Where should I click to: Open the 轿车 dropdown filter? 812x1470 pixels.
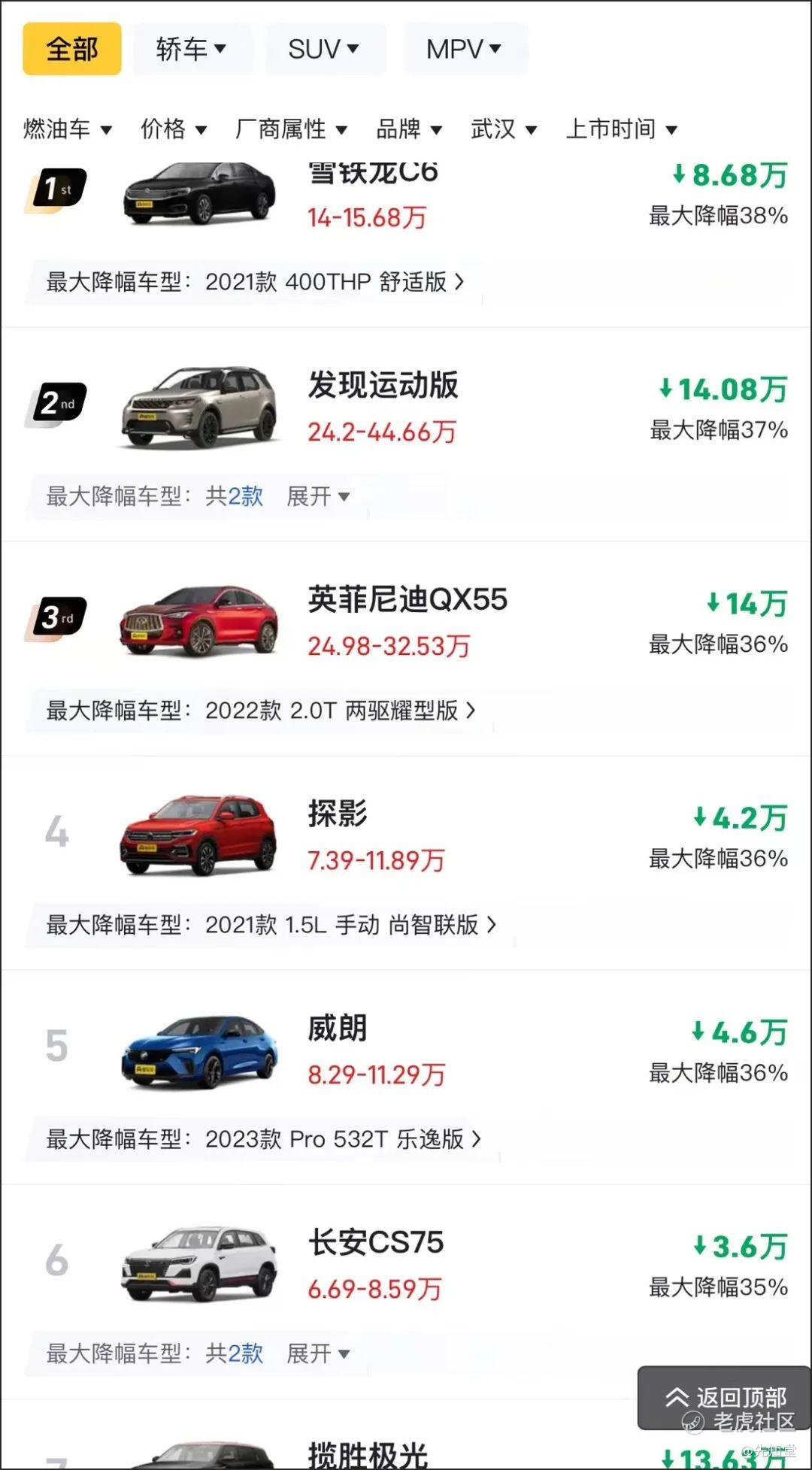(192, 49)
